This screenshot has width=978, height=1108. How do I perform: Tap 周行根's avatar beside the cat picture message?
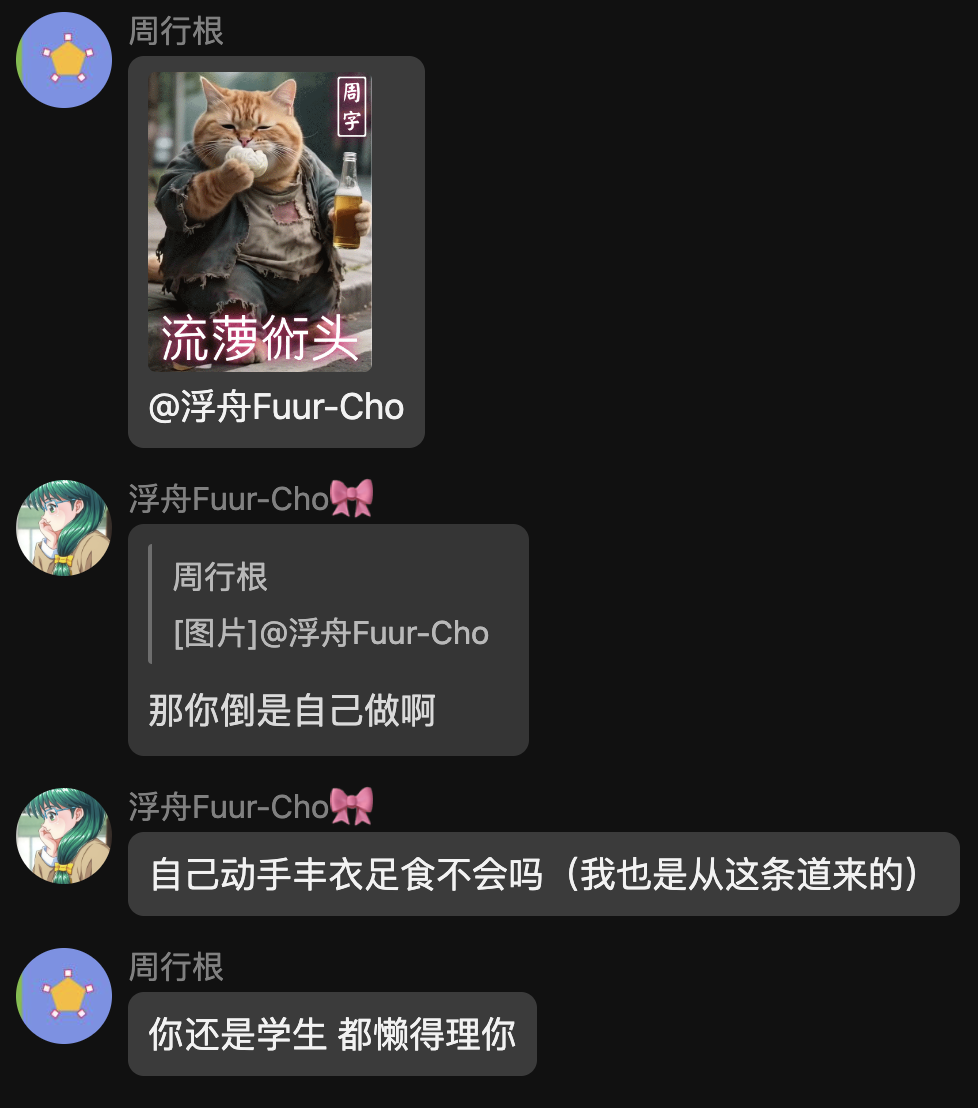tap(65, 60)
